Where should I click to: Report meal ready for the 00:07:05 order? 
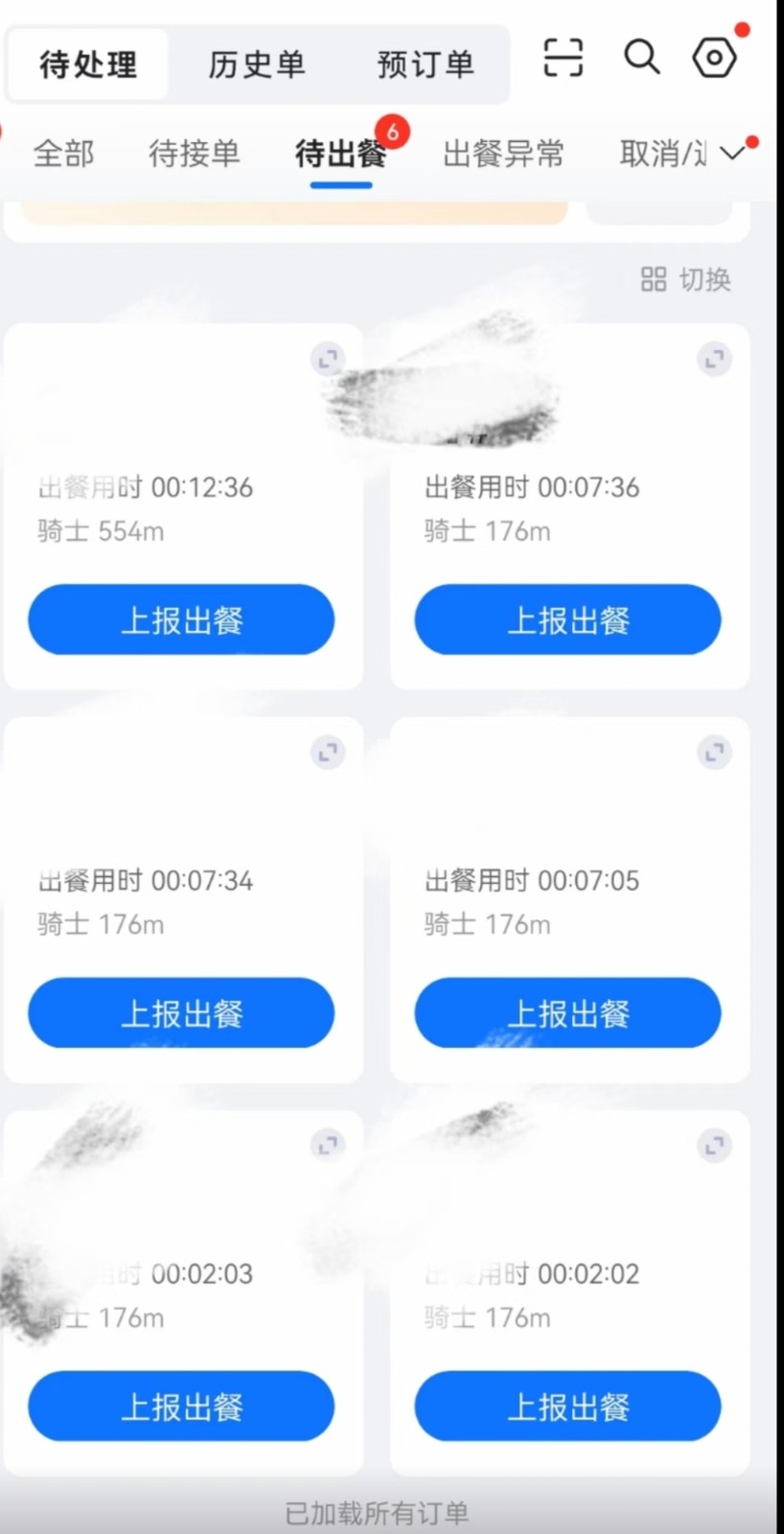coord(567,1012)
